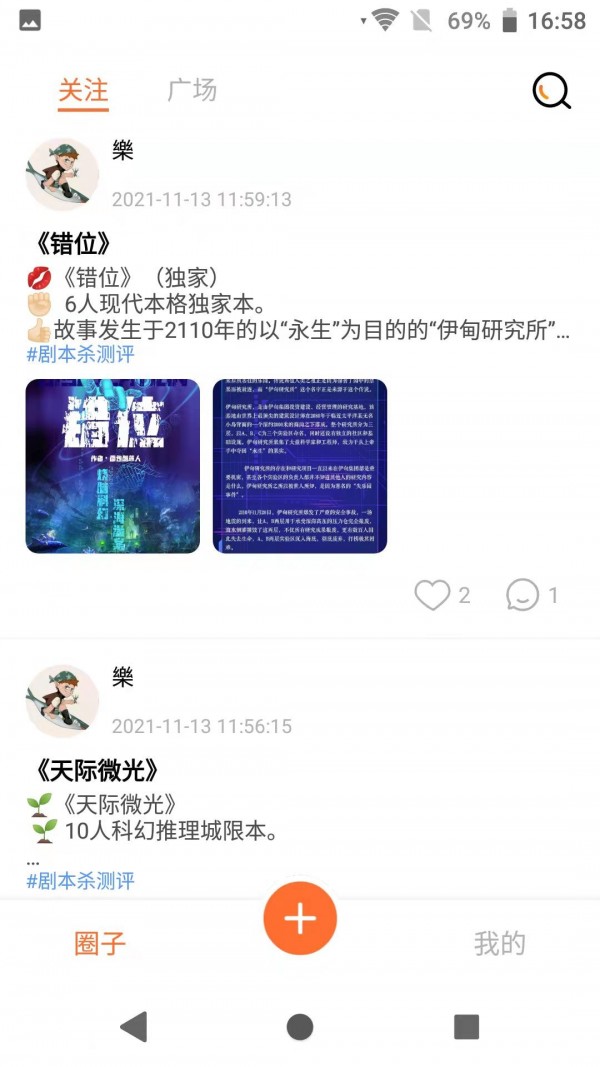Viewport: 600px width, 1067px height.
Task: Open 樂's avatar on the 《错位》 post
Action: (62, 174)
